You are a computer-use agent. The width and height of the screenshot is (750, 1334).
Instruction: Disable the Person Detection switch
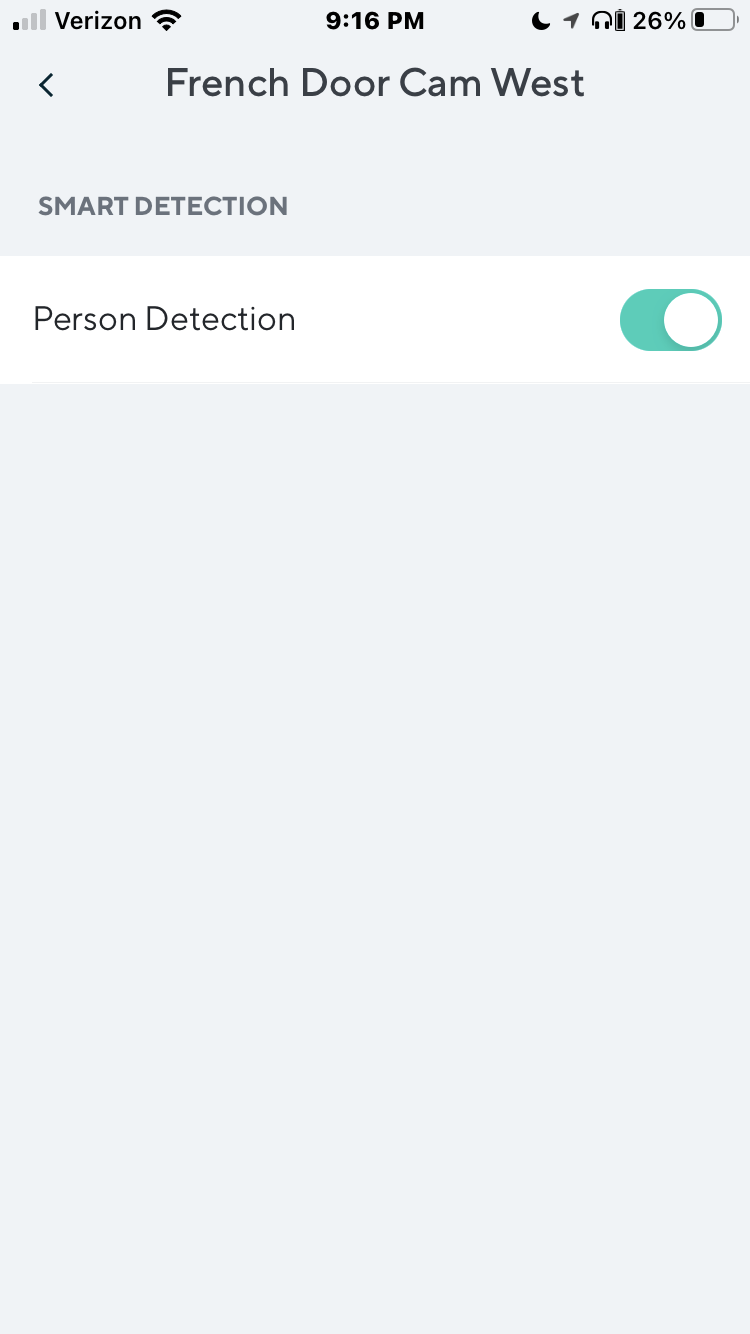coord(670,320)
